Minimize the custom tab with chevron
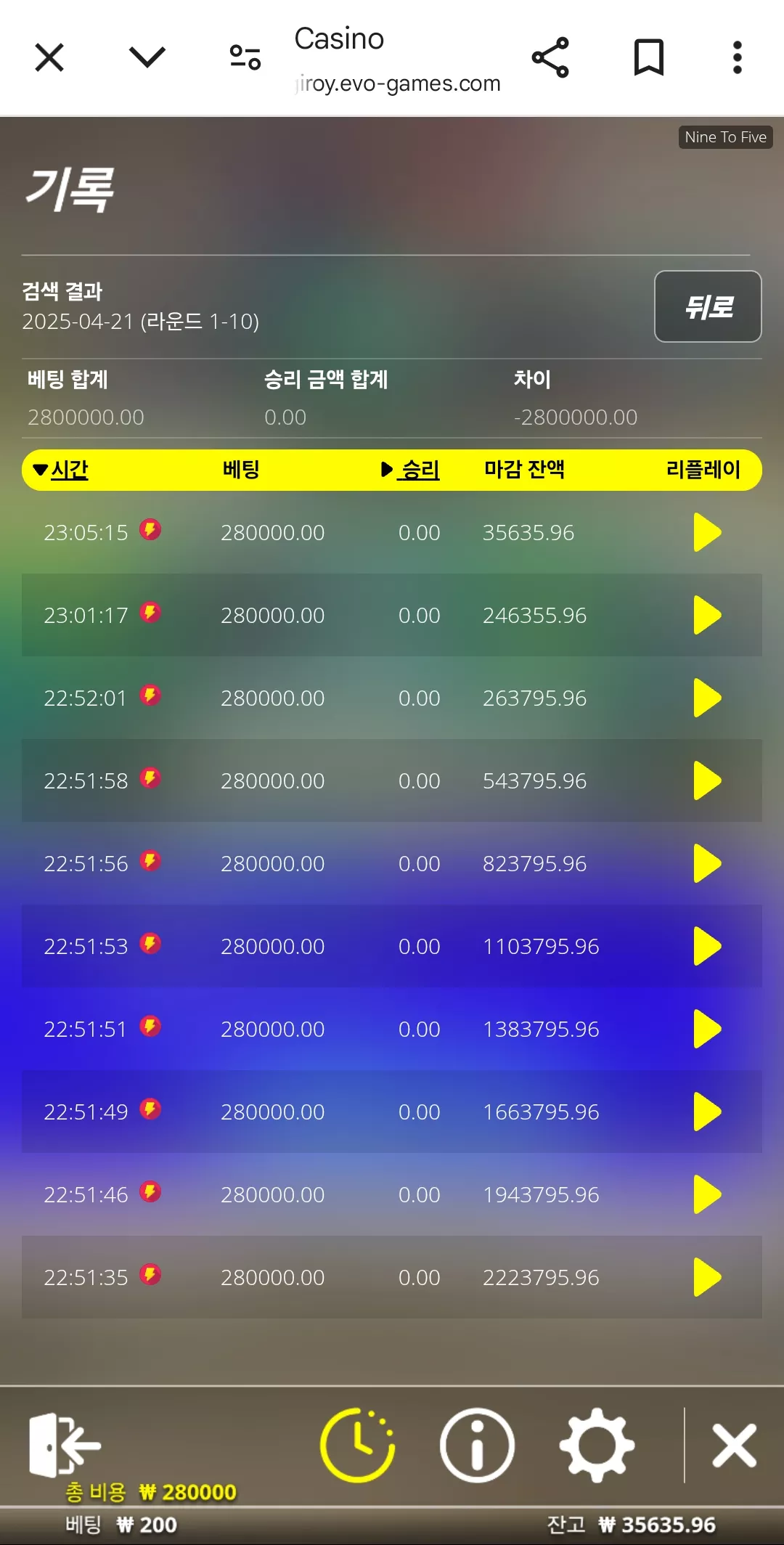 [147, 57]
